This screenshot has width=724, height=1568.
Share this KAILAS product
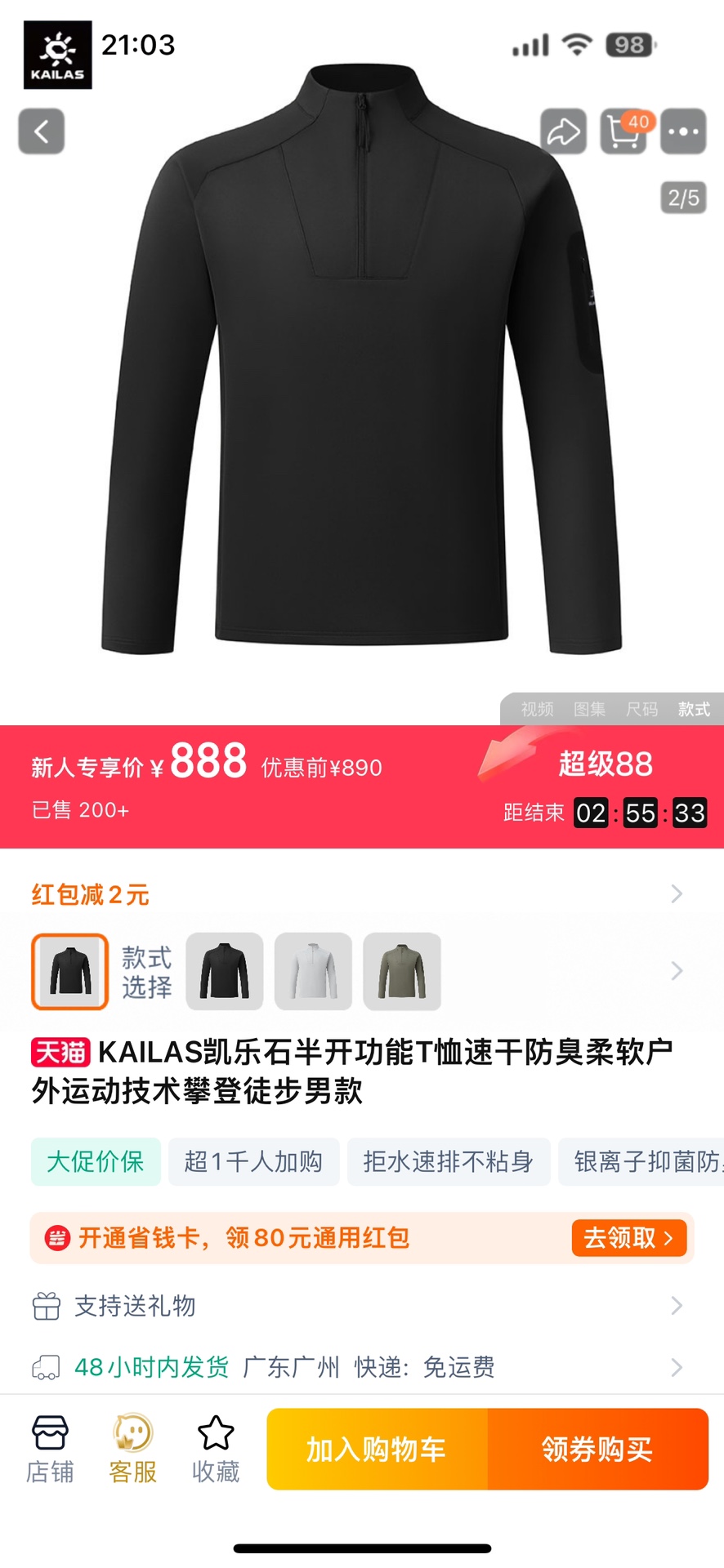(563, 131)
